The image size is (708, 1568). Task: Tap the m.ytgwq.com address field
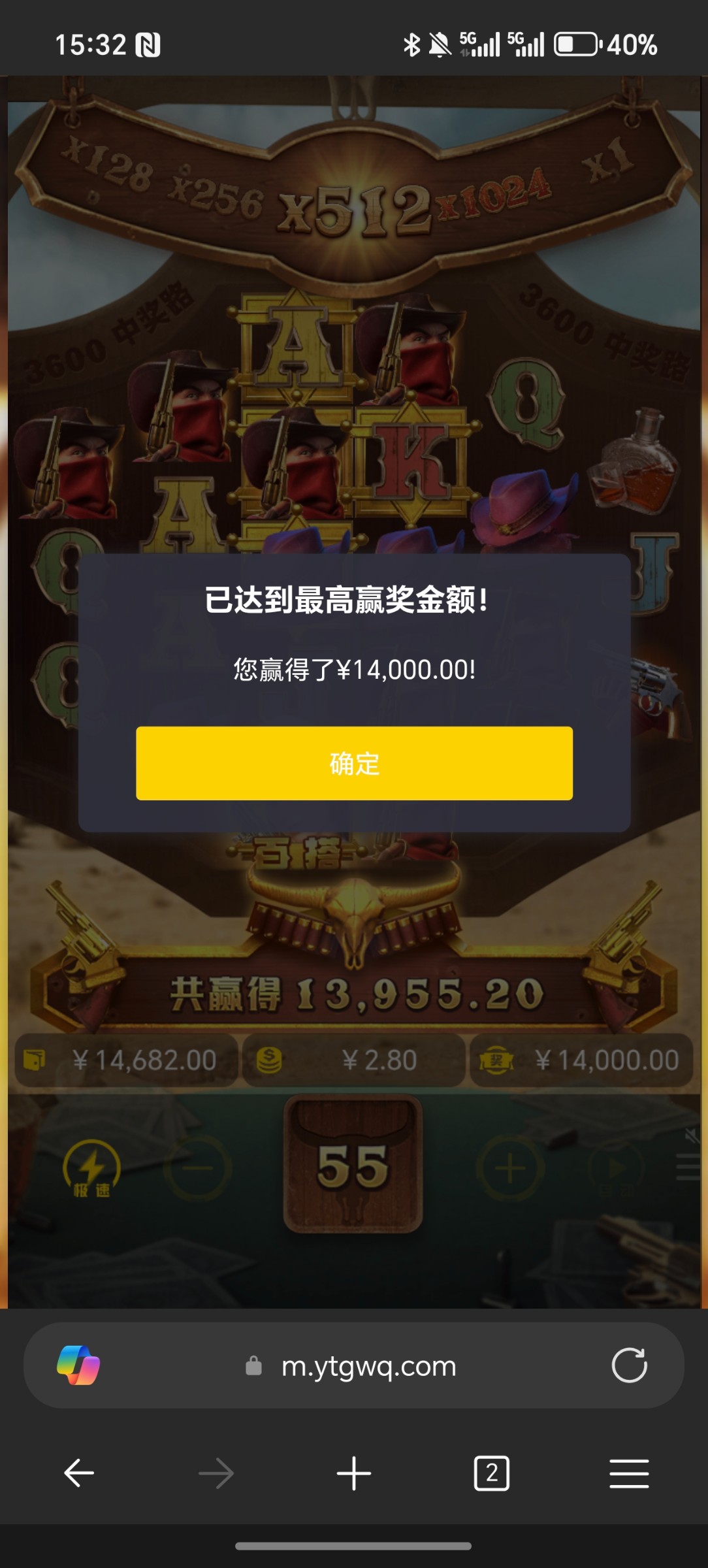[x=368, y=1366]
